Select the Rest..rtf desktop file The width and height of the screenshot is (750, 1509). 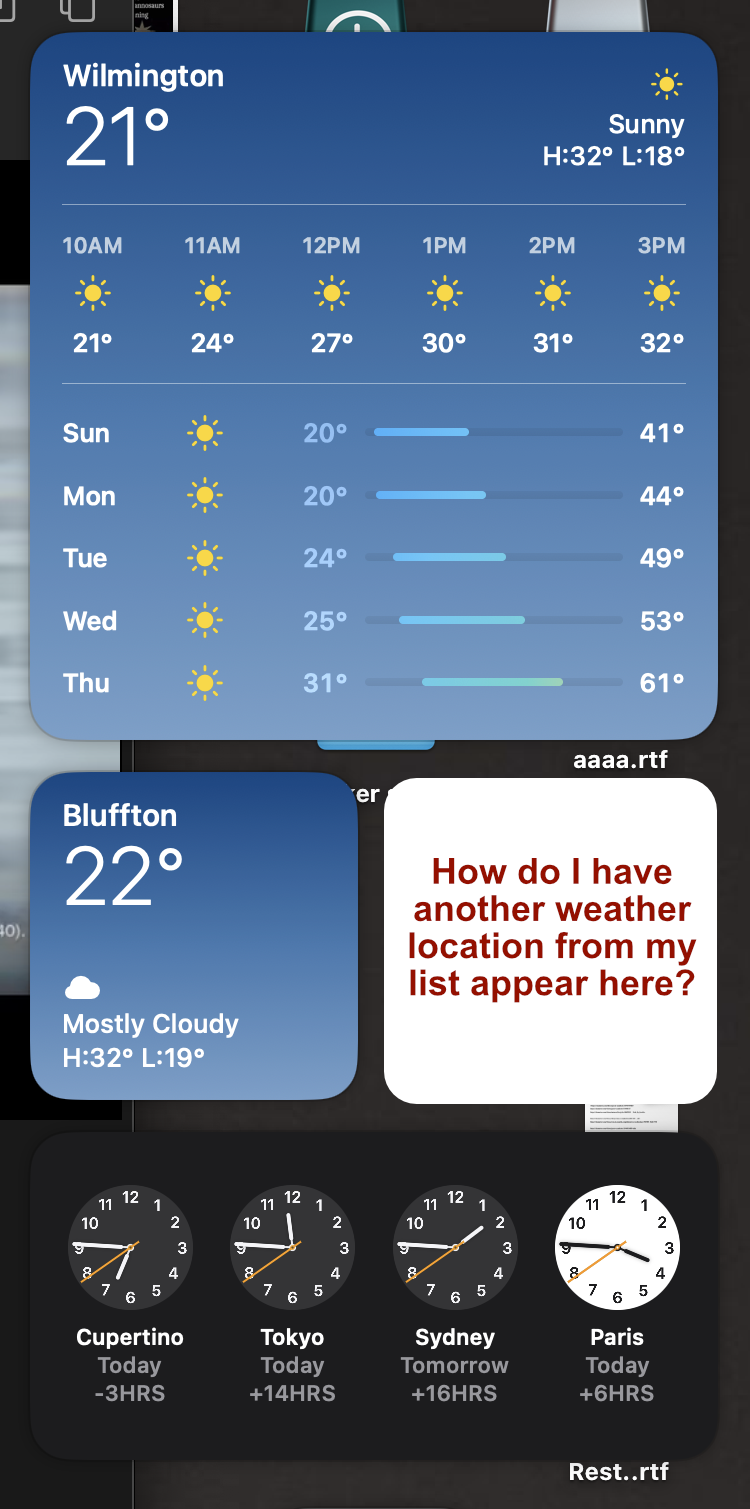pyautogui.click(x=618, y=1471)
